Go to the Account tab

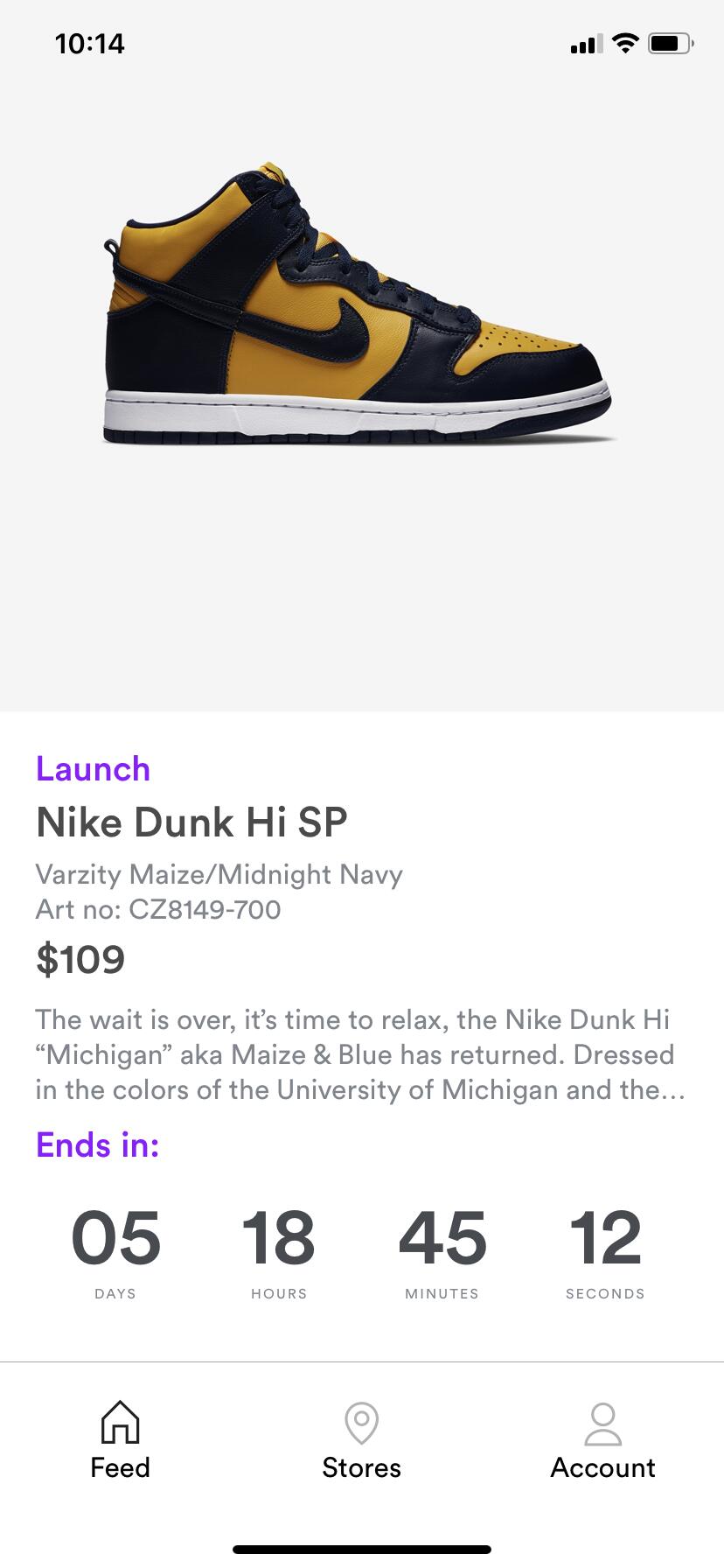(x=602, y=1441)
